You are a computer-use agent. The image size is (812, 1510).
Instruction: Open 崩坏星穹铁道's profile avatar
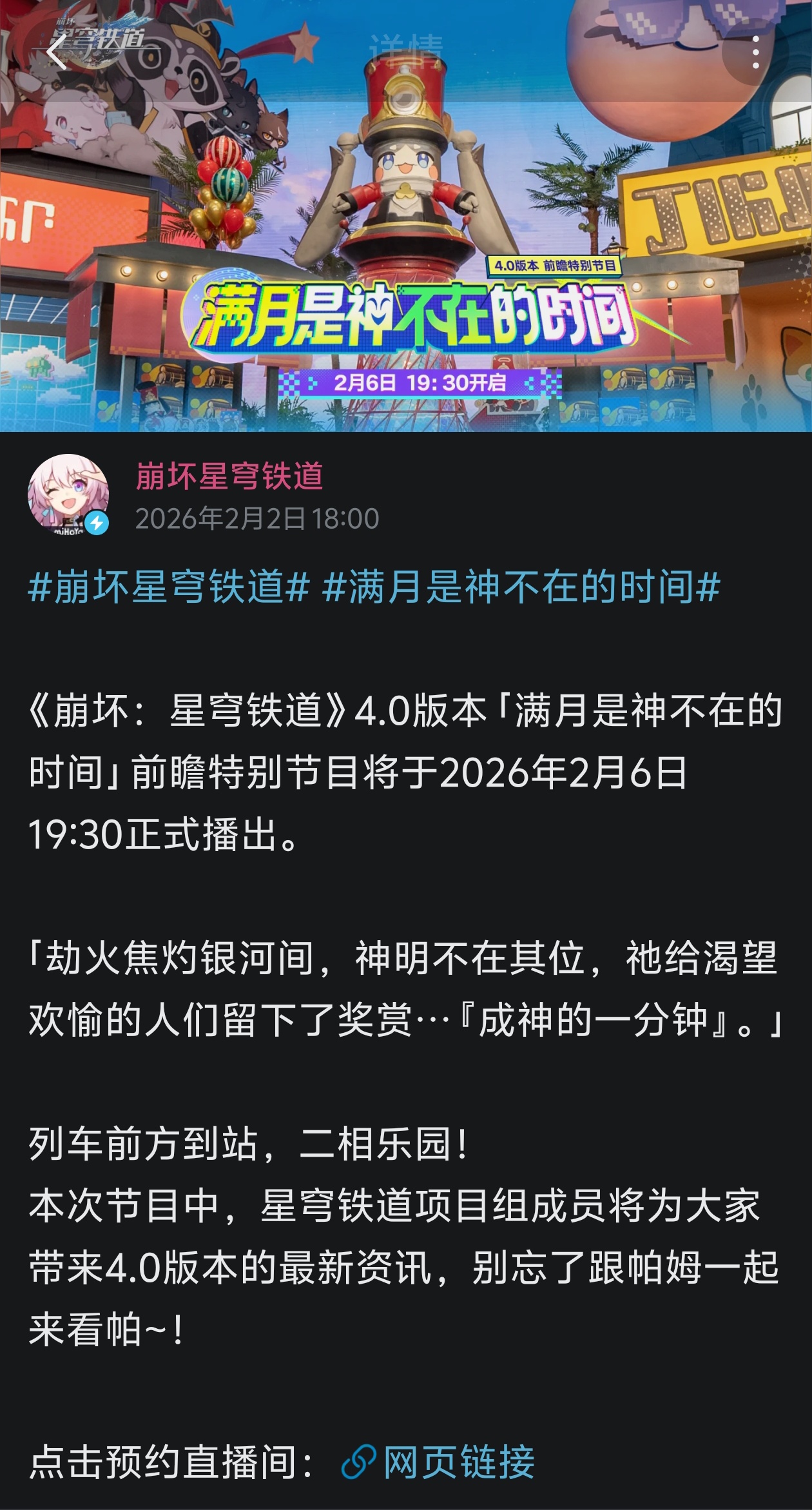(68, 495)
